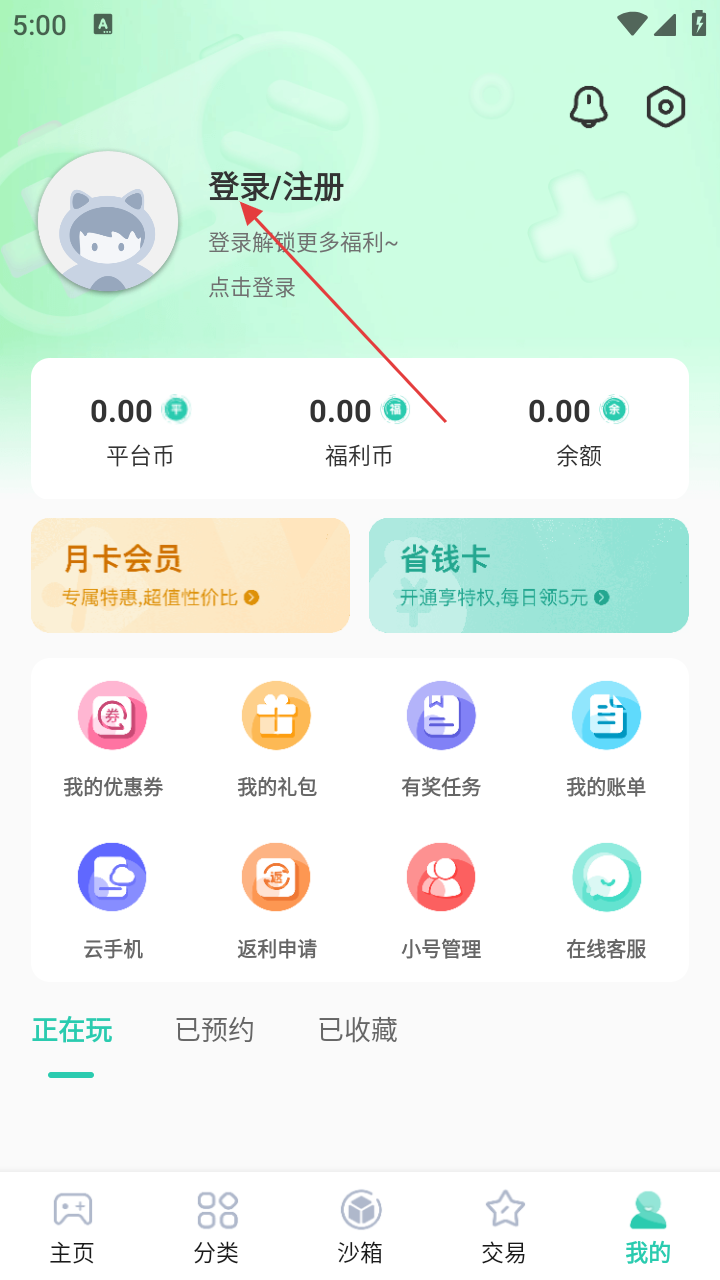Switch to the 已预约 tab
Viewport: 720px width, 1280px height.
coord(215,1030)
